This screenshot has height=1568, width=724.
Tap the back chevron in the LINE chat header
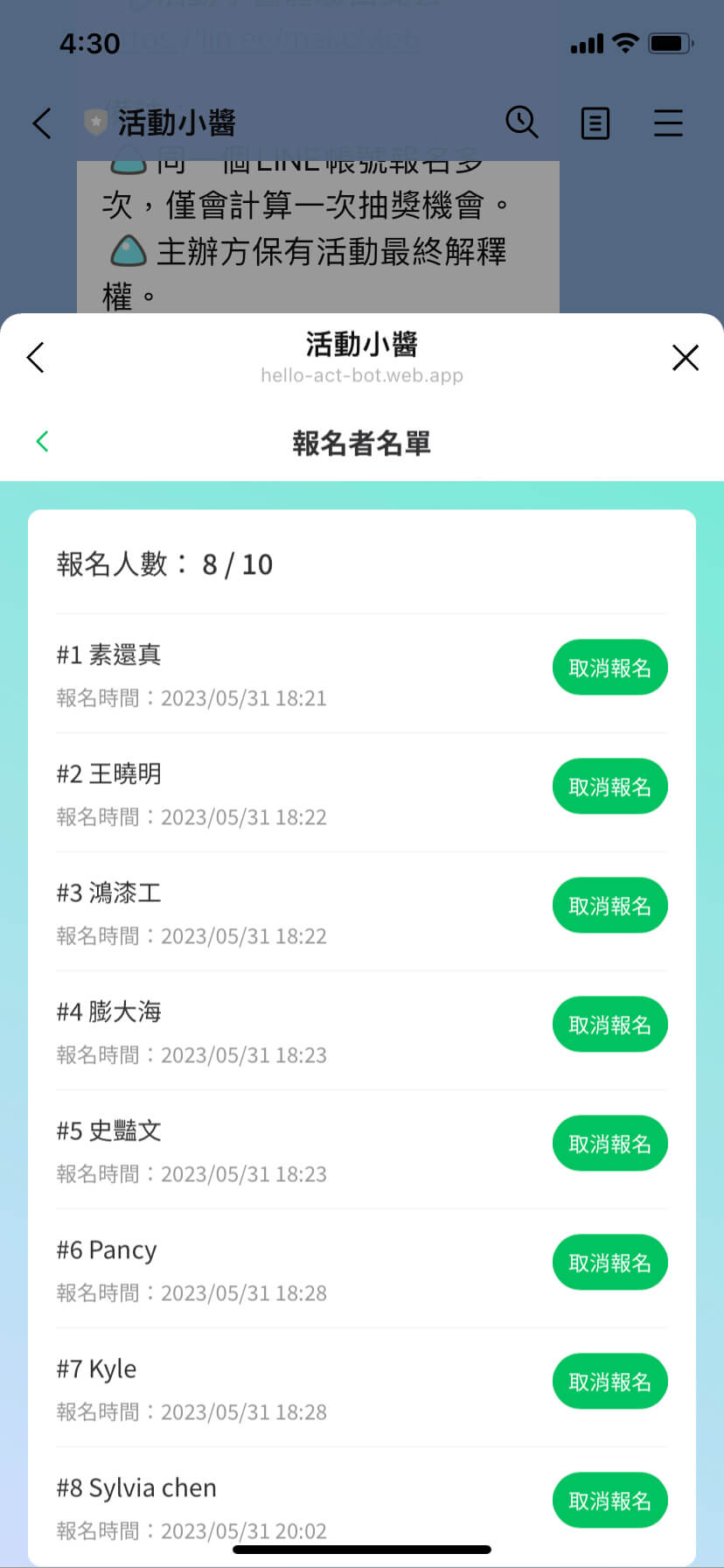41,123
